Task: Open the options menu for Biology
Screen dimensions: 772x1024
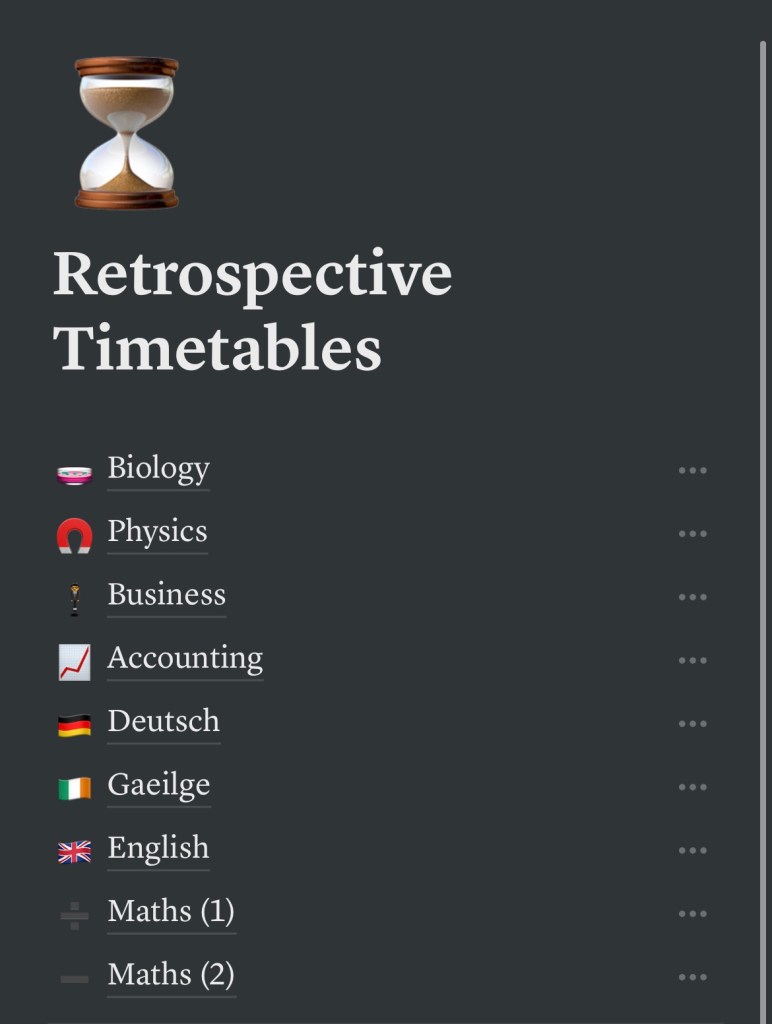Action: tap(692, 470)
